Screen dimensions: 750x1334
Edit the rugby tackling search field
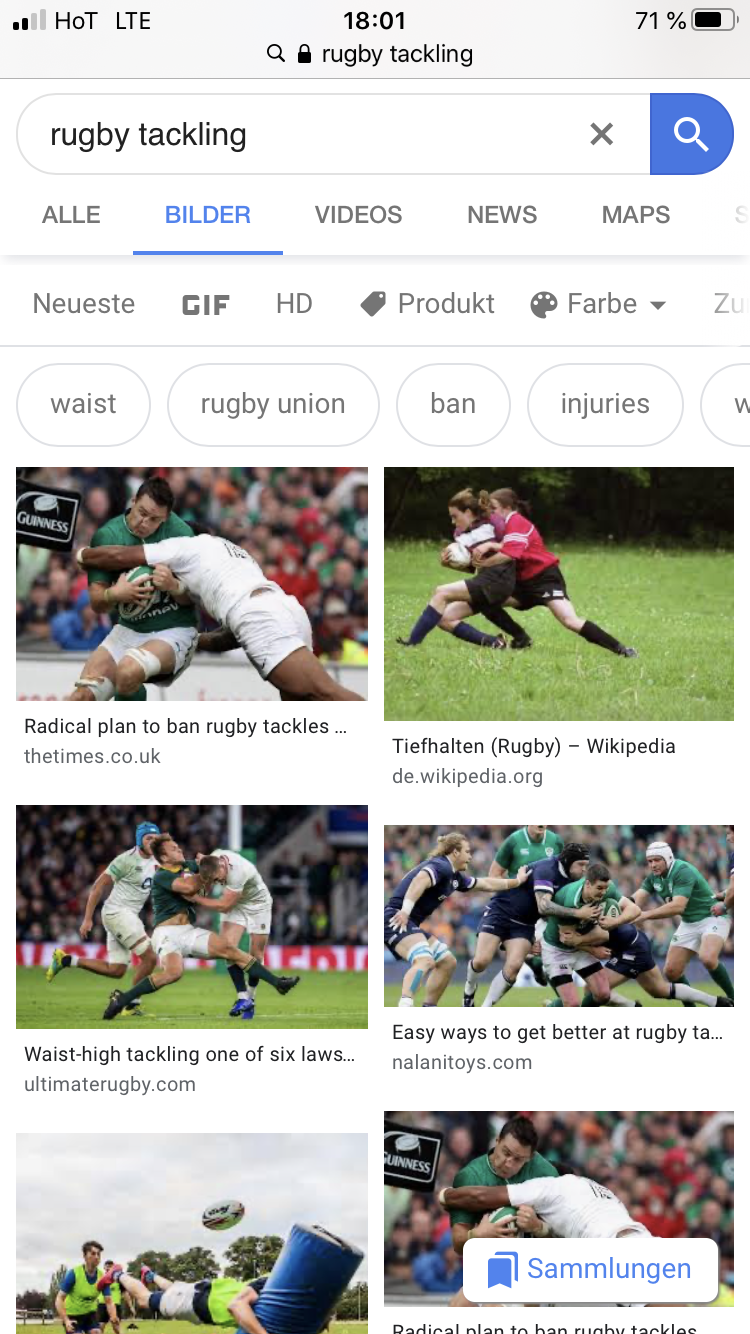310,134
